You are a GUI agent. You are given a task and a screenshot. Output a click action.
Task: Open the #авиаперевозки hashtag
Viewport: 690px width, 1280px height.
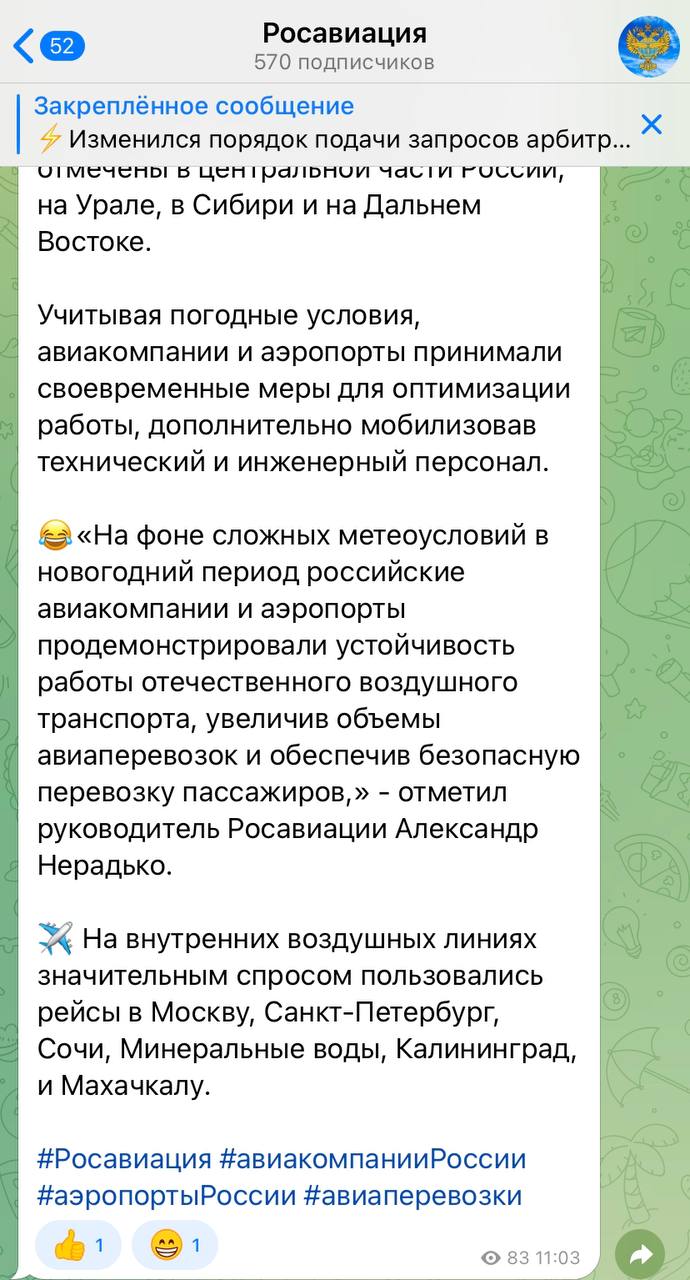pos(413,1195)
